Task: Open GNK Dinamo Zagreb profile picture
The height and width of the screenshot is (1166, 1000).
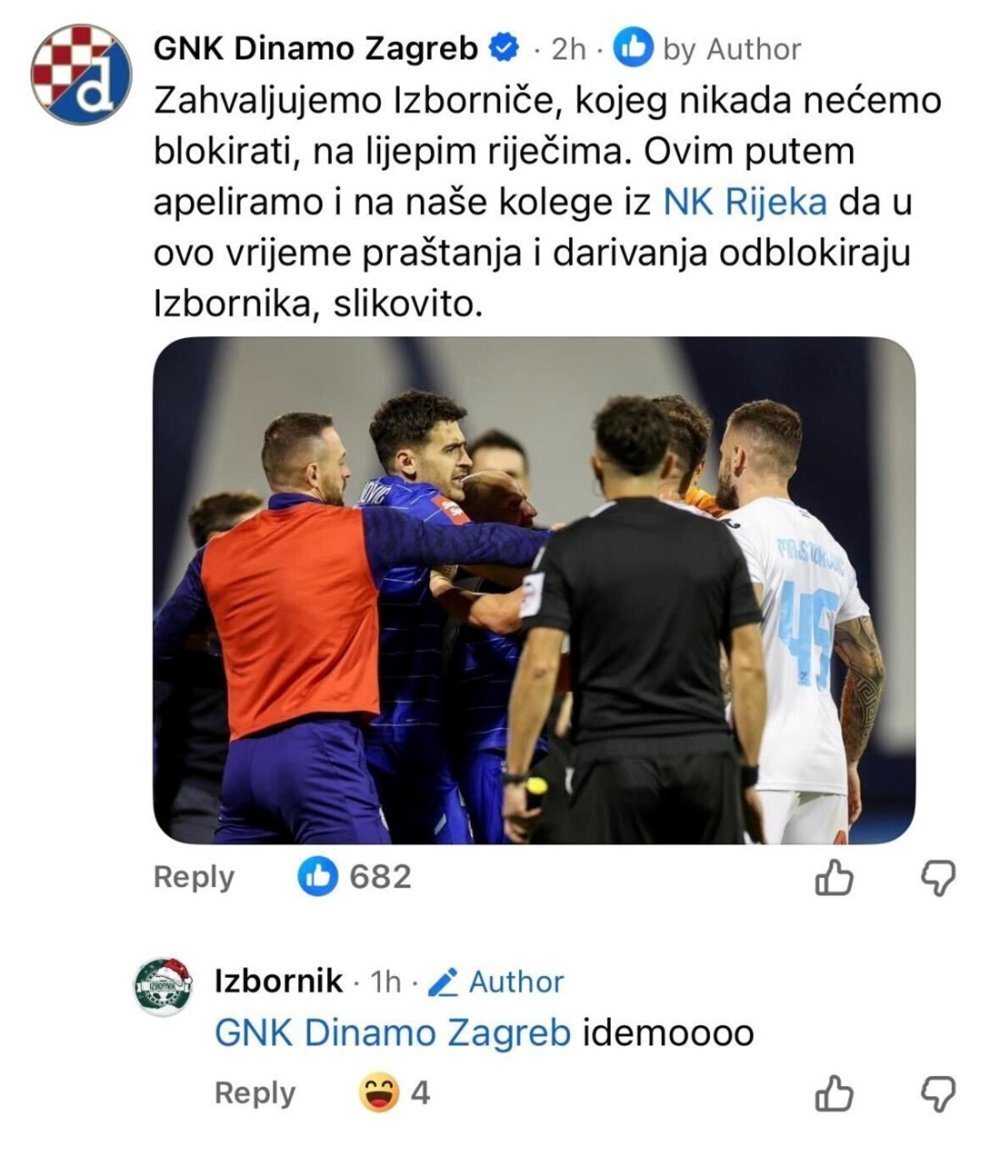Action: pyautogui.click(x=81, y=73)
